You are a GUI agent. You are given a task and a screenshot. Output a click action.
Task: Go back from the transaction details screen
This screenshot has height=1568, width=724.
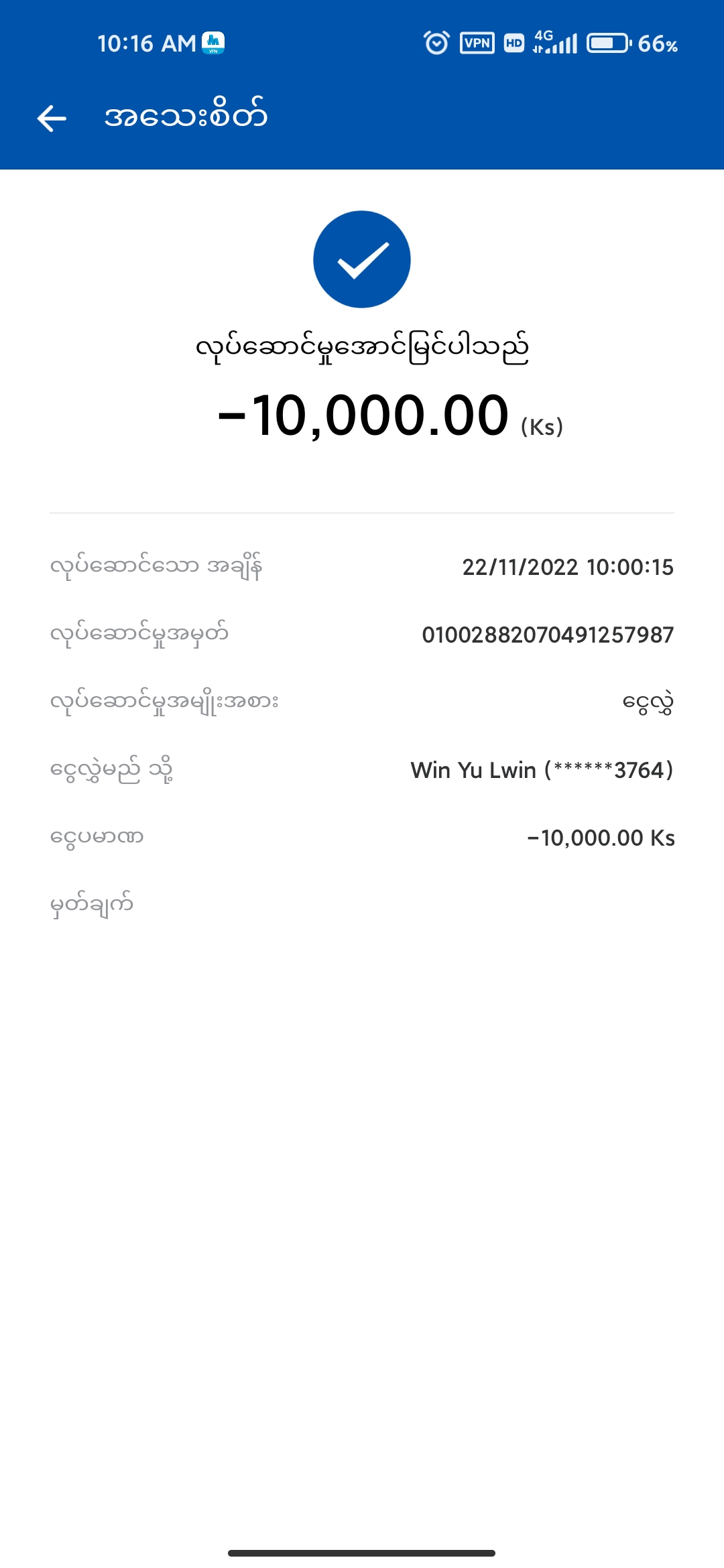click(x=52, y=119)
